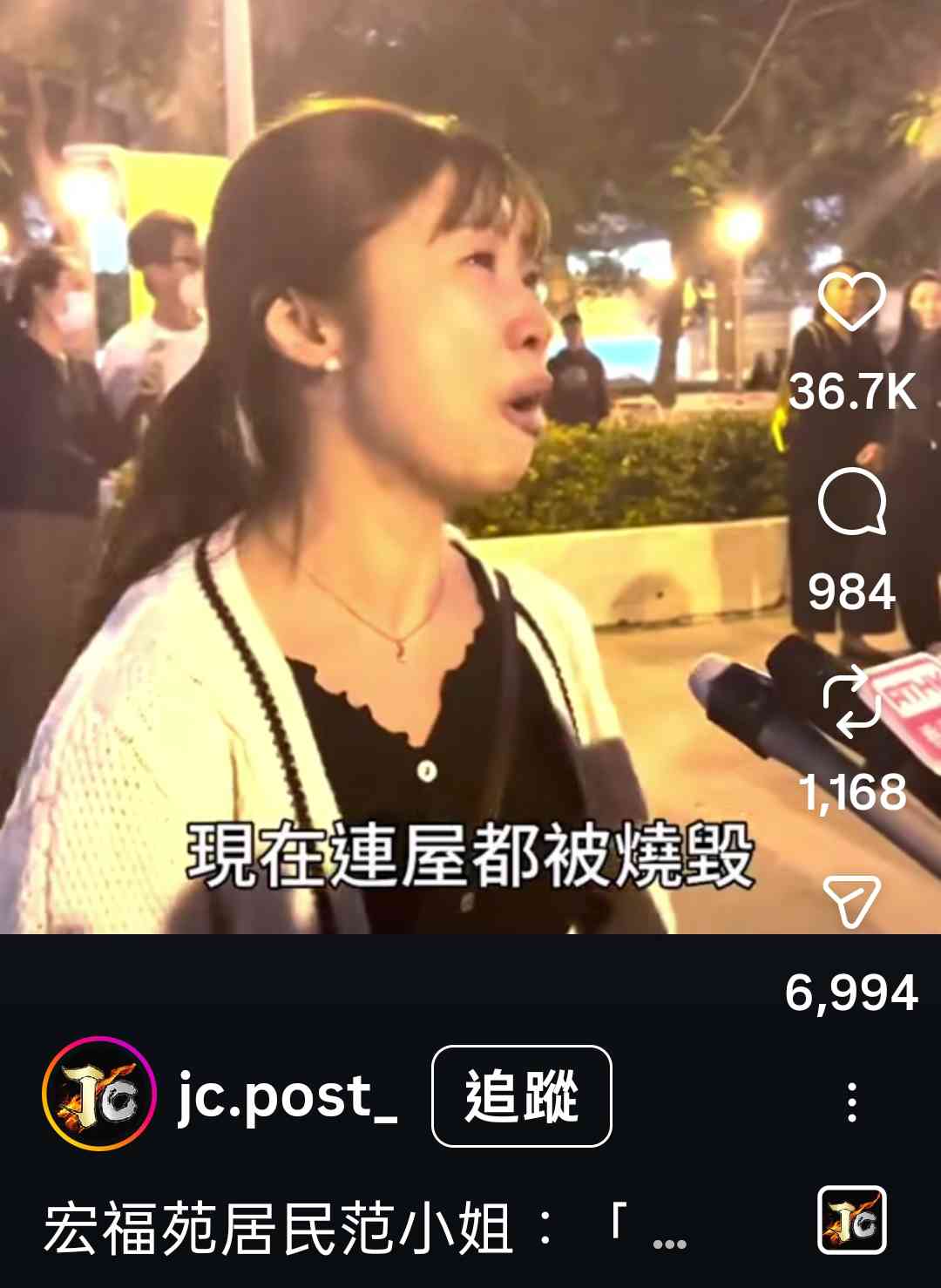Expand the caption starting with 宏福苑居民范小姐
This screenshot has width=941, height=1288.
pyautogui.click(x=366, y=1229)
